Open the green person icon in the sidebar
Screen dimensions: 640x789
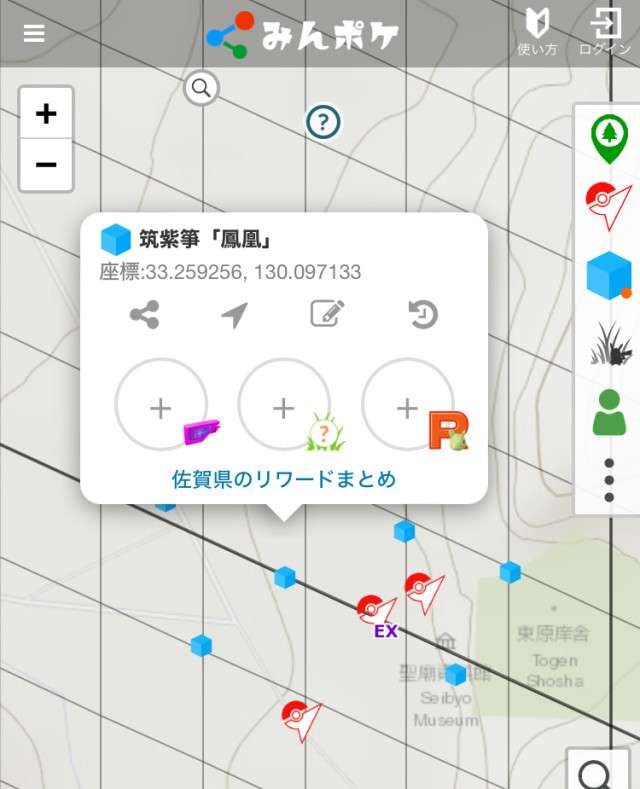[608, 411]
